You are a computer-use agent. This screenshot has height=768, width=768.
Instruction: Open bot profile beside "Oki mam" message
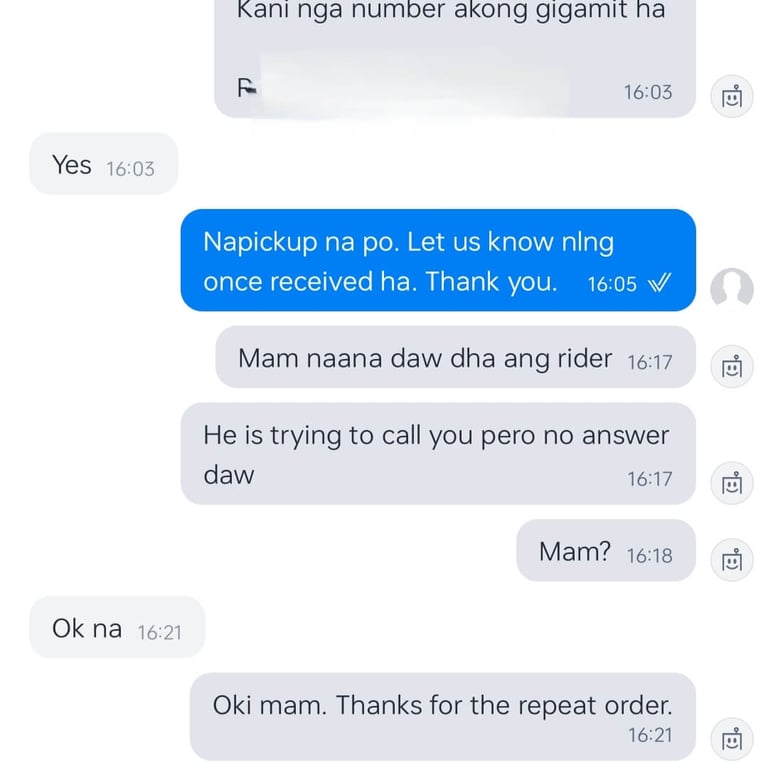[x=732, y=739]
